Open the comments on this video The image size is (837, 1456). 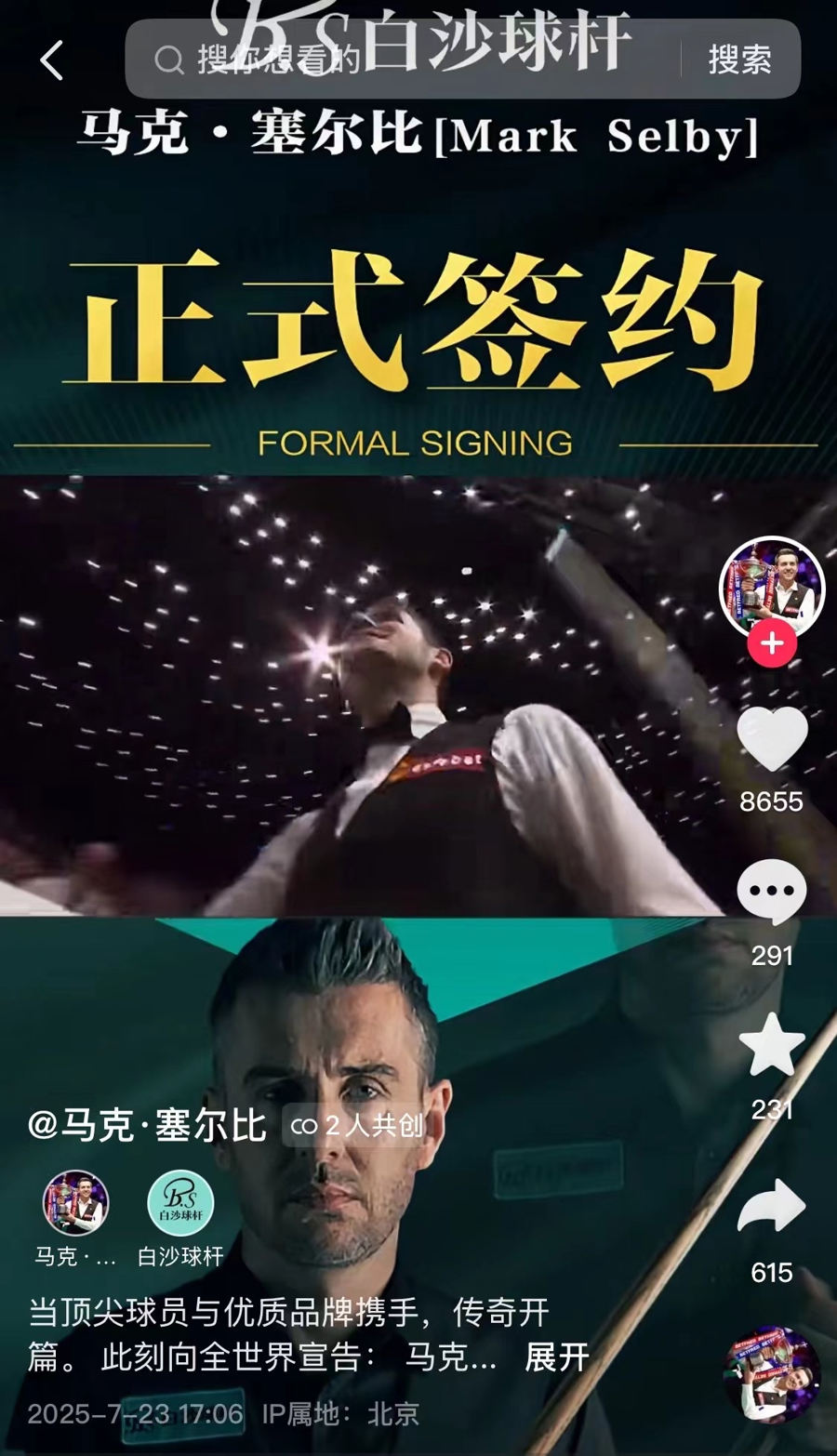click(x=771, y=893)
